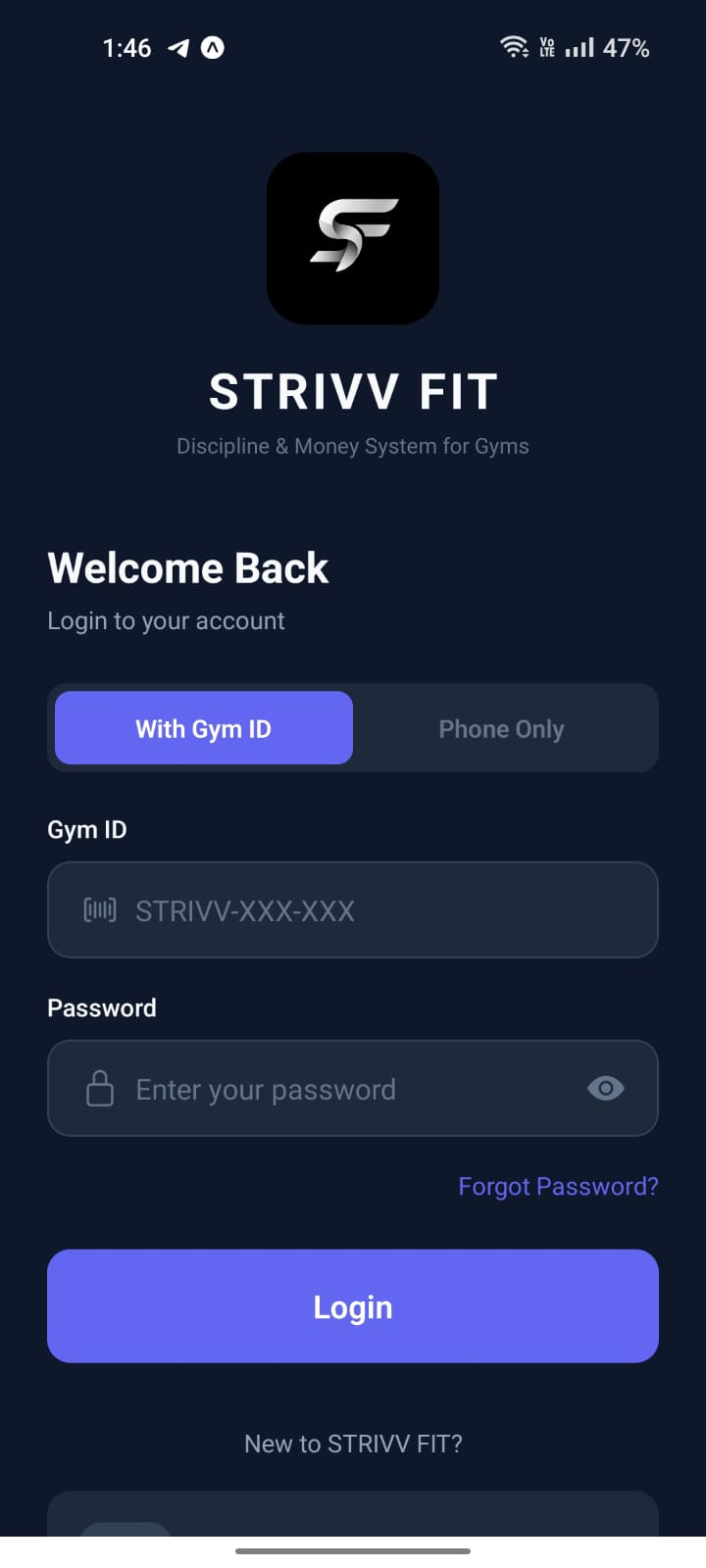Click the VoLTE indicator in status bar
Screen dimensions: 706x1568
[x=546, y=46]
